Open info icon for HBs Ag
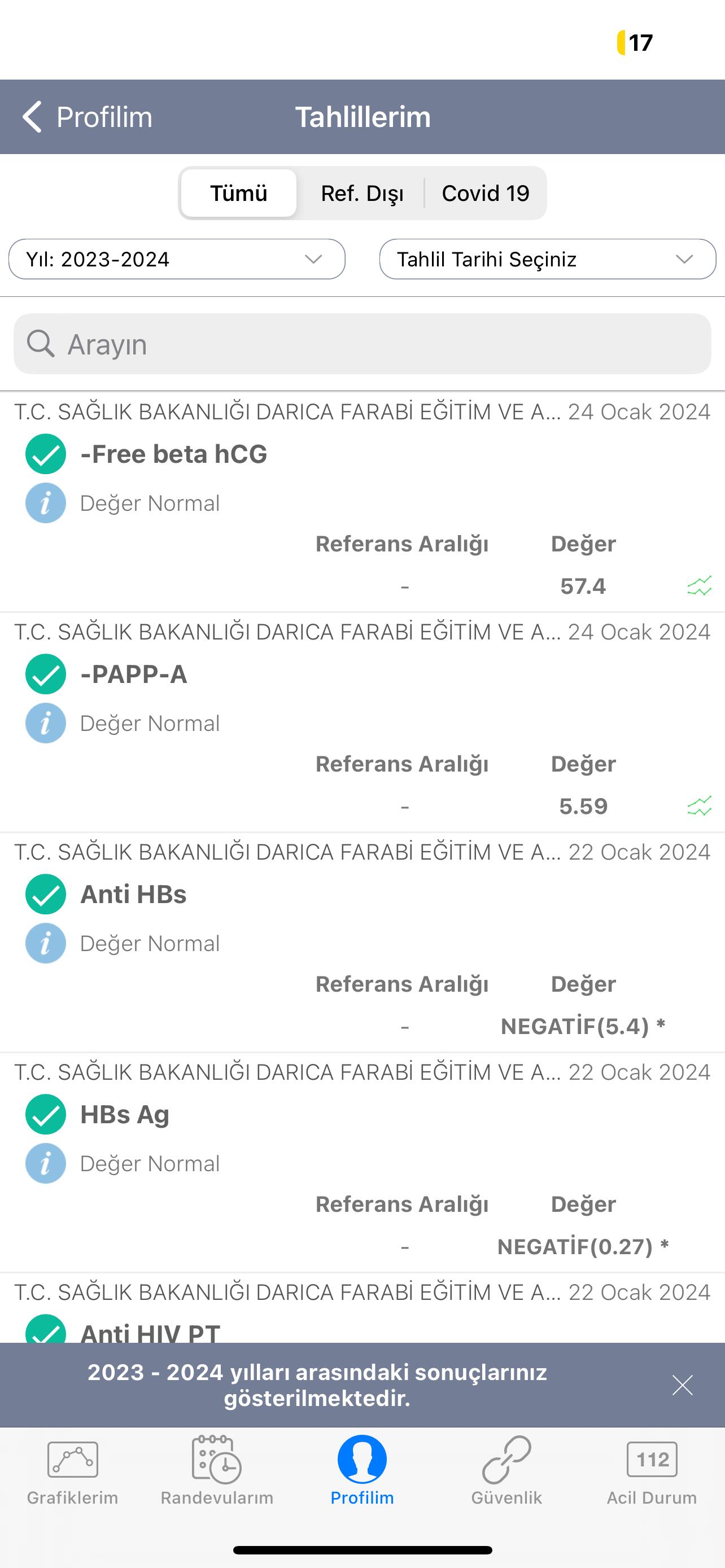Viewport: 725px width, 1568px height. point(46,1163)
